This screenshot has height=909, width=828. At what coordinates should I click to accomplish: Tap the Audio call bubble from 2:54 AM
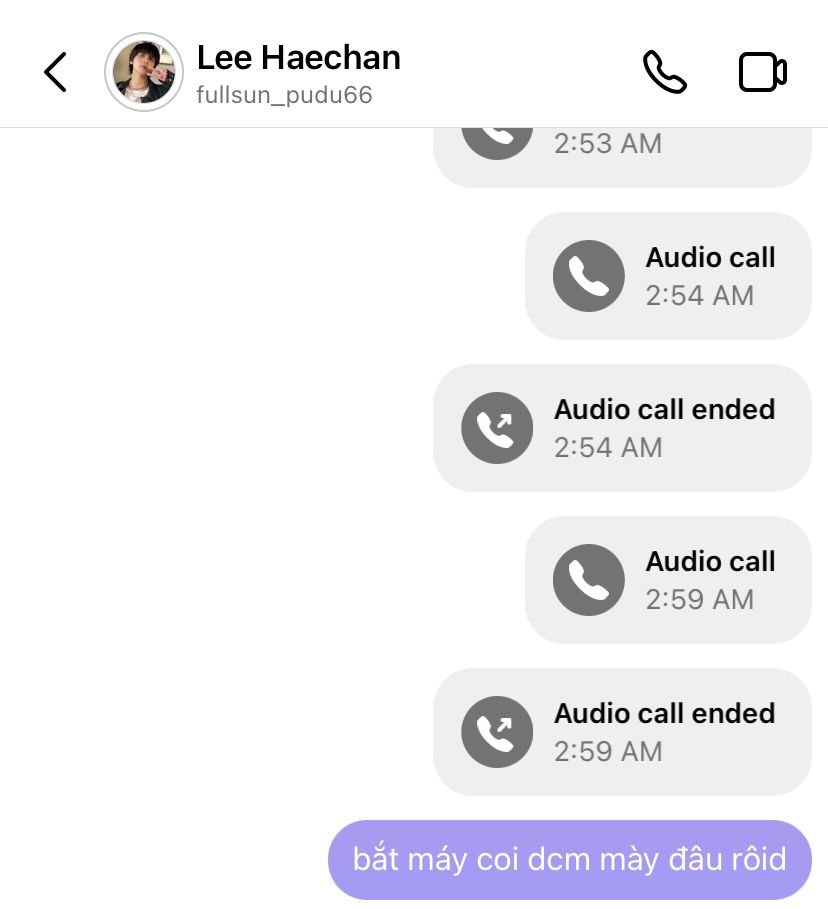[667, 276]
